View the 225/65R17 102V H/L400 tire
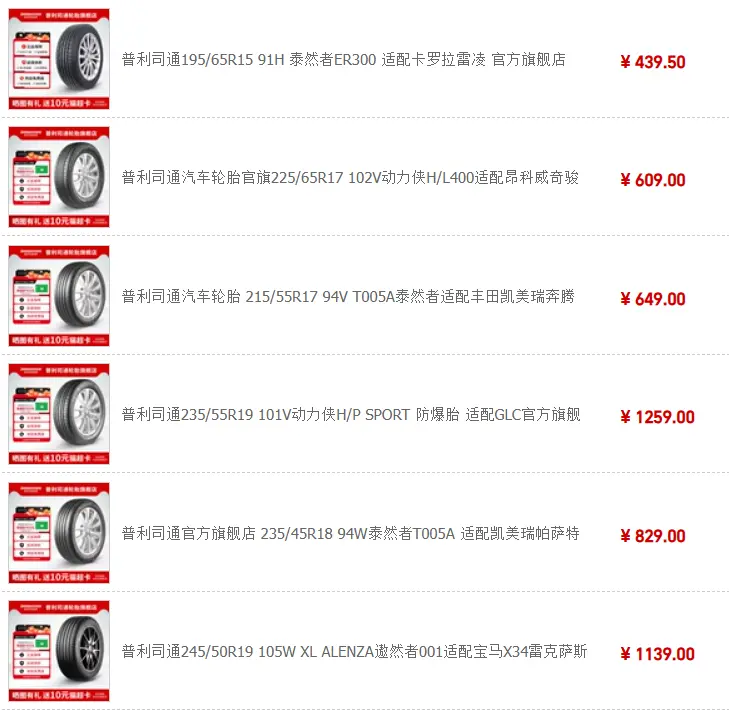 350,178
